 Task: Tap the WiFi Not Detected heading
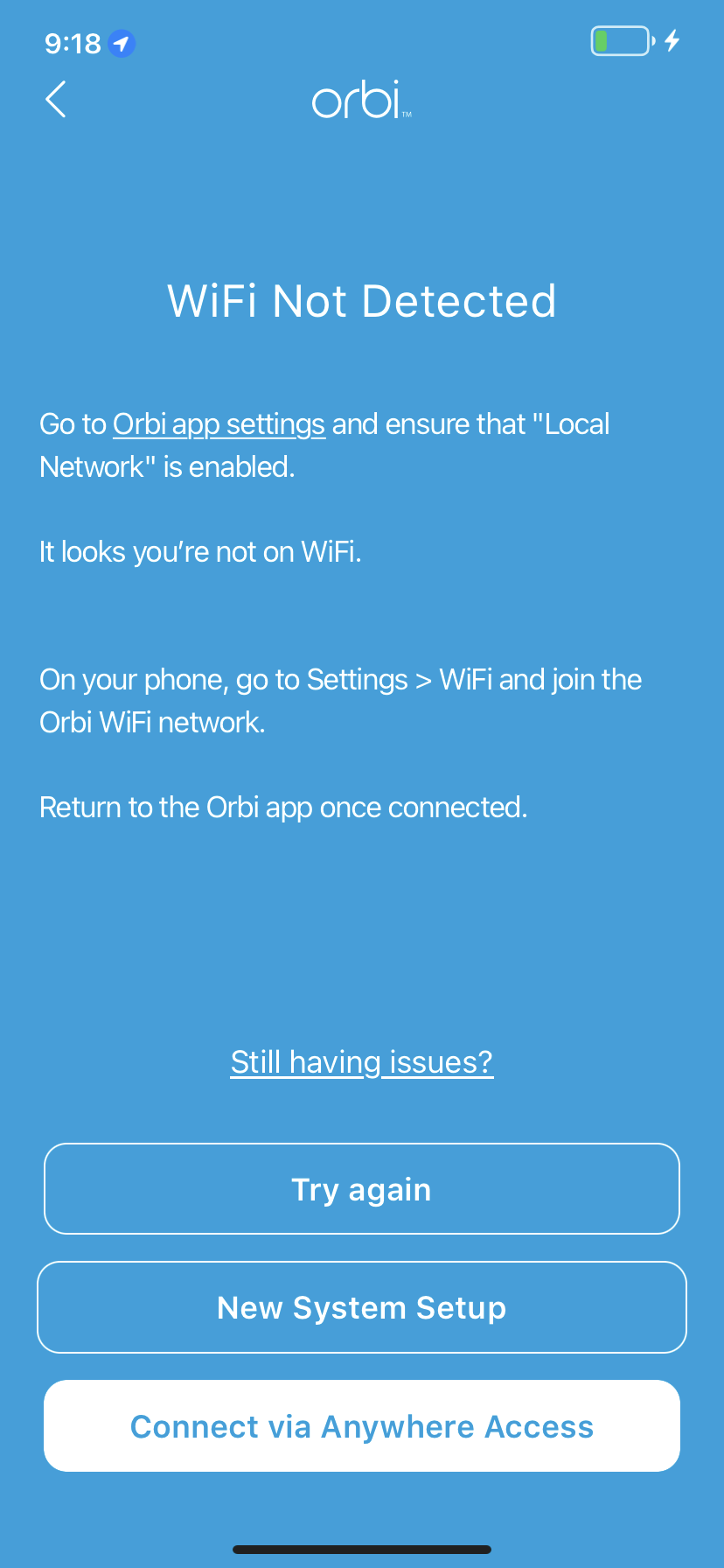click(x=361, y=300)
